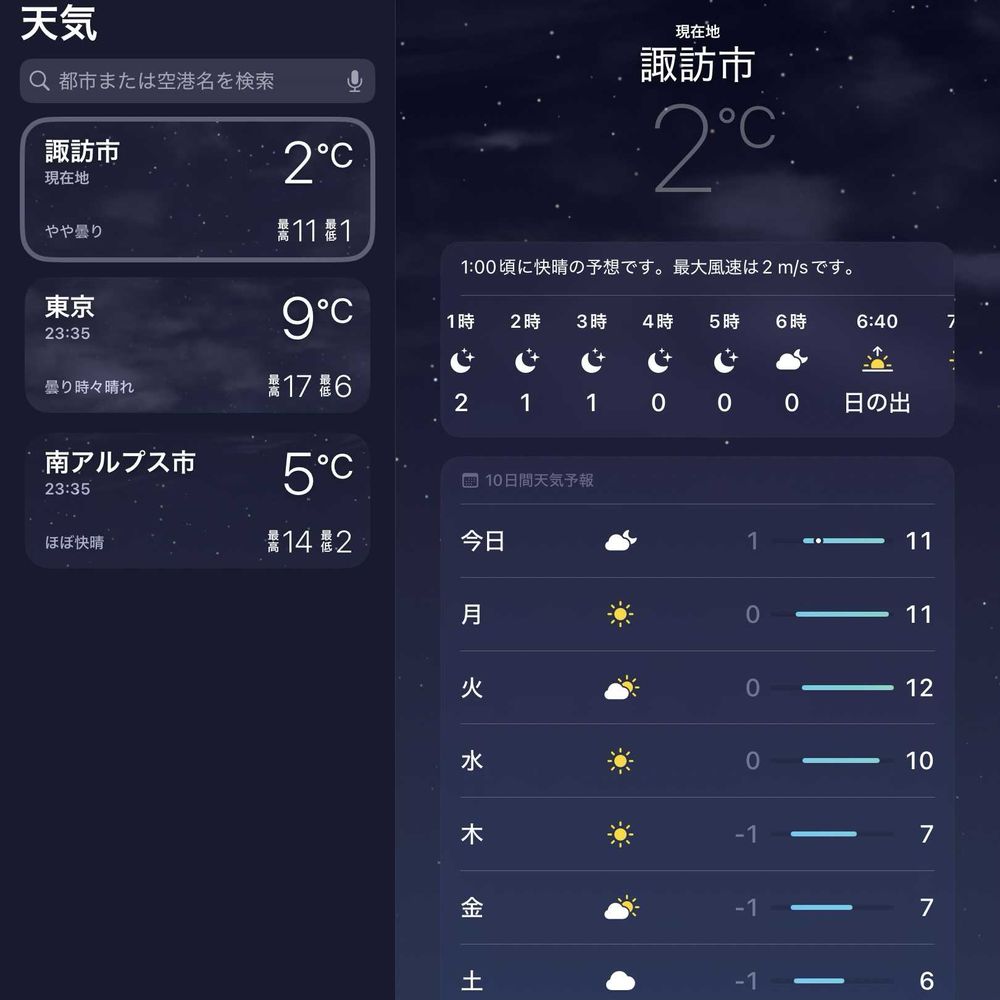
Task: Tap the city or airport search field
Action: (x=197, y=81)
